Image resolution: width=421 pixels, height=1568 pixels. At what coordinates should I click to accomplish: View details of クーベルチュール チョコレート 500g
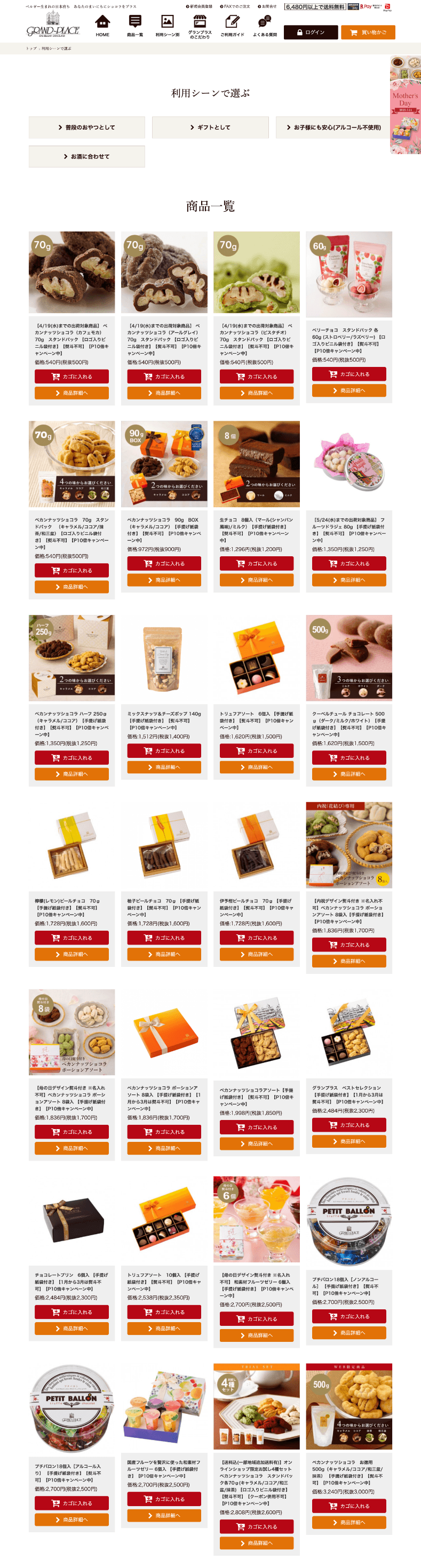pos(348,774)
